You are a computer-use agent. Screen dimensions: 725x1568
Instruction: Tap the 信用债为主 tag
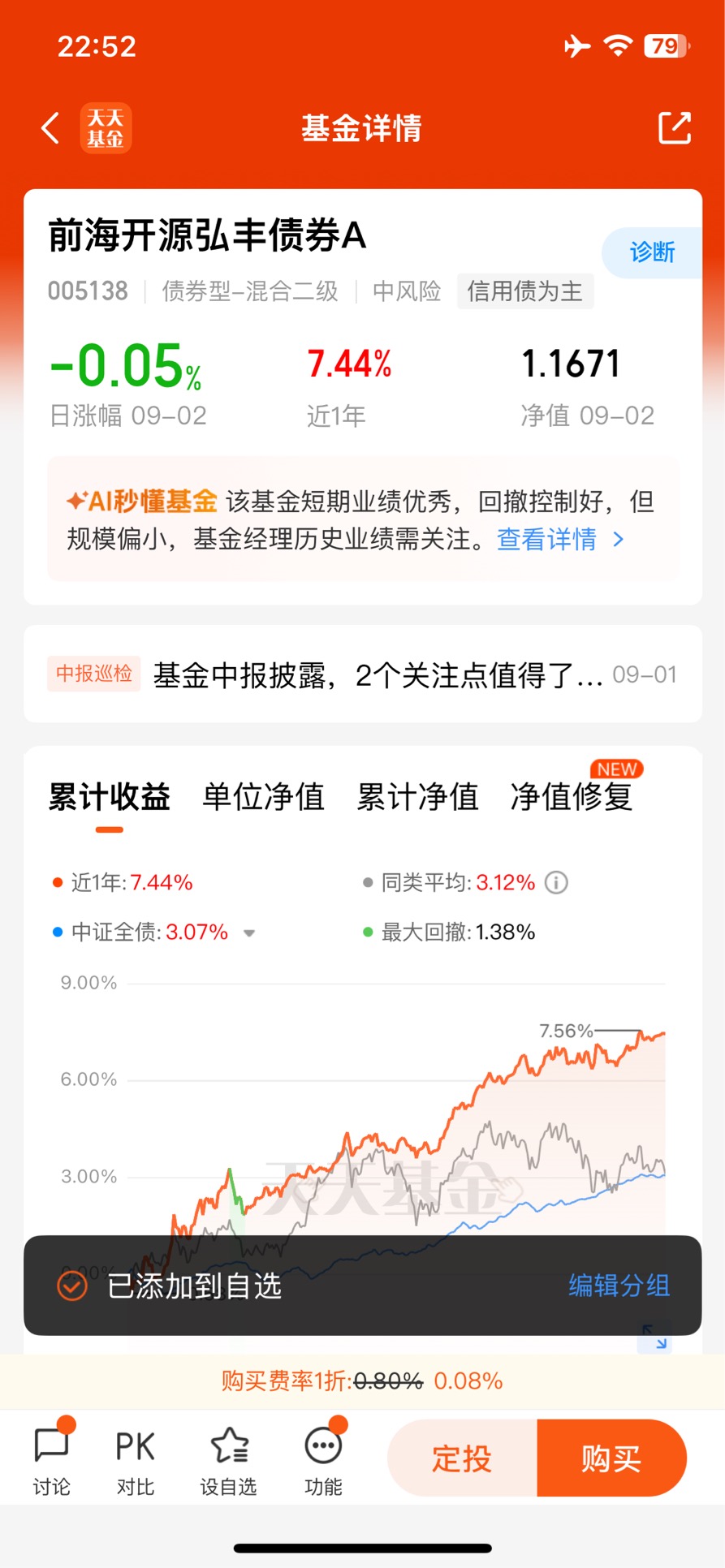tap(525, 291)
